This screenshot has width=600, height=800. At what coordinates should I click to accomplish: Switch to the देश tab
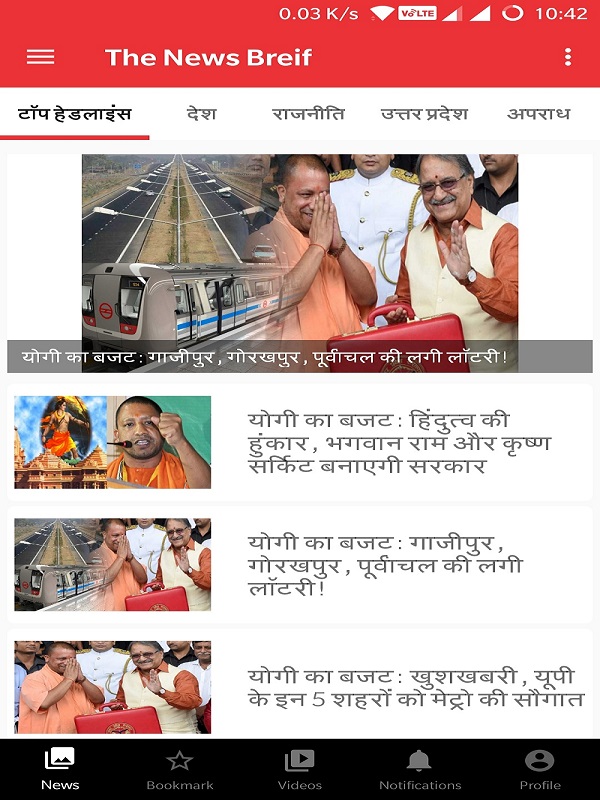point(201,114)
